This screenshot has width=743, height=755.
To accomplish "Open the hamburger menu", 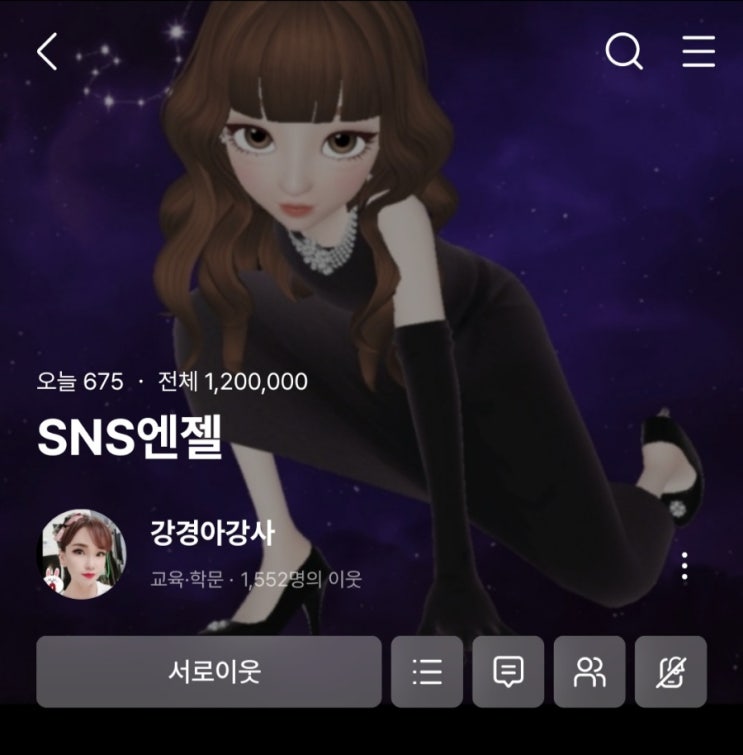I will (x=698, y=52).
